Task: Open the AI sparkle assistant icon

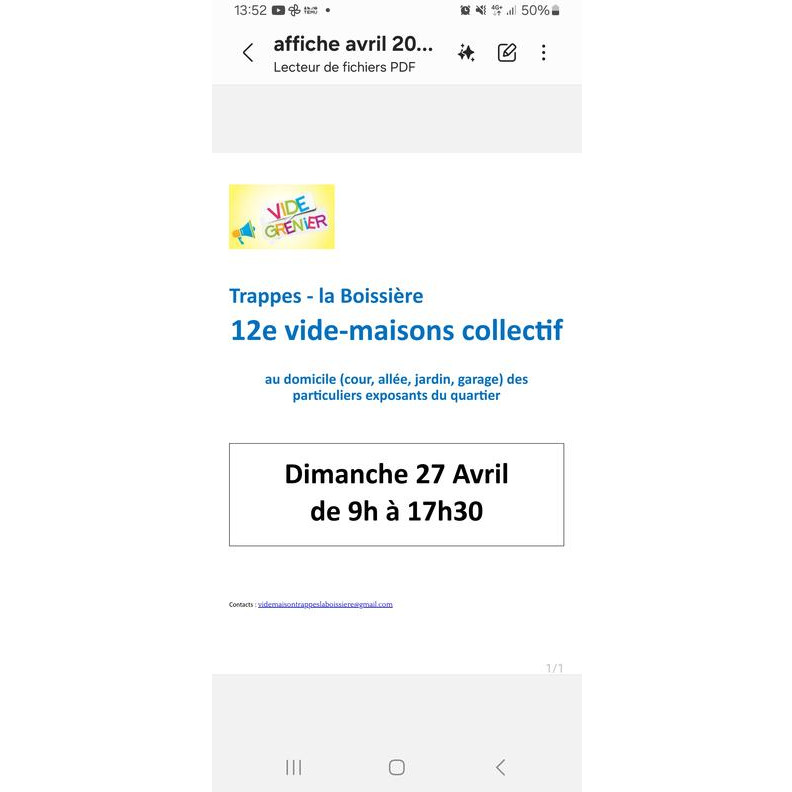Action: 466,53
